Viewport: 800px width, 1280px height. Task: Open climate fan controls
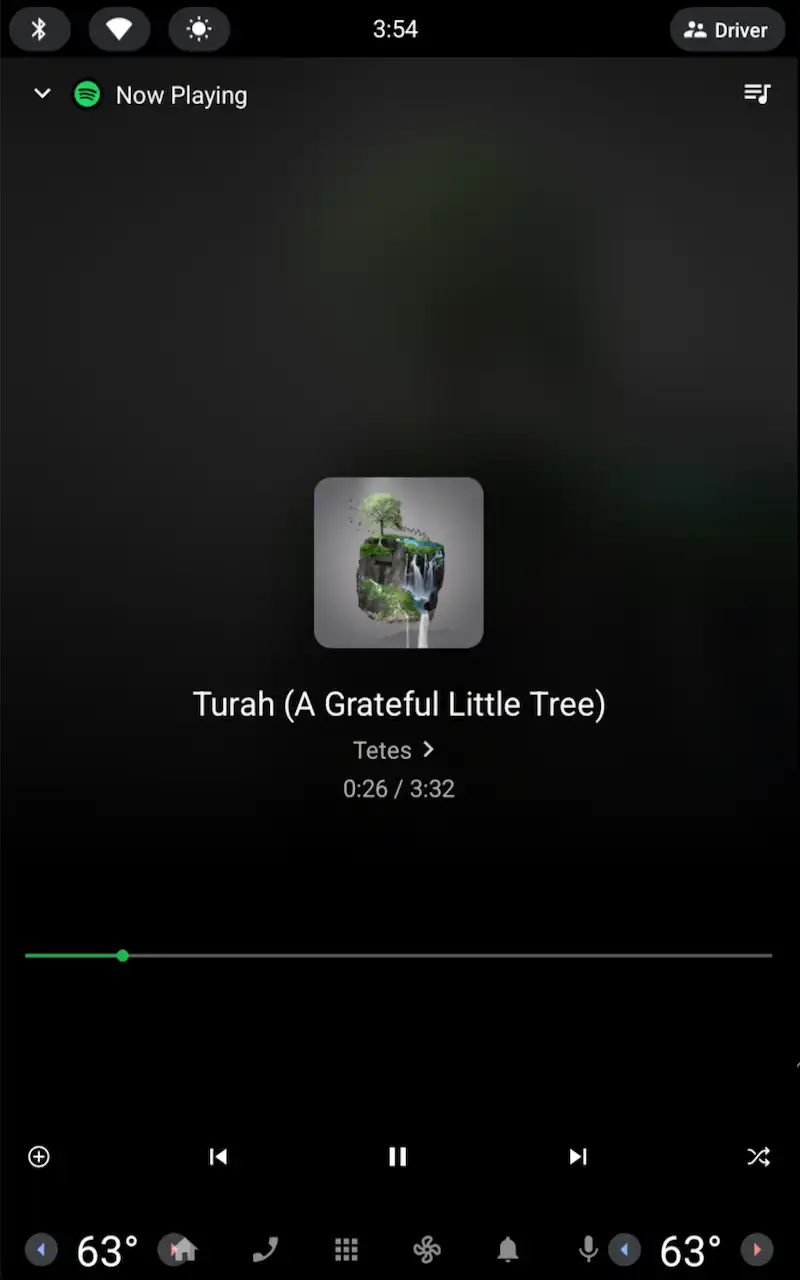(427, 1250)
